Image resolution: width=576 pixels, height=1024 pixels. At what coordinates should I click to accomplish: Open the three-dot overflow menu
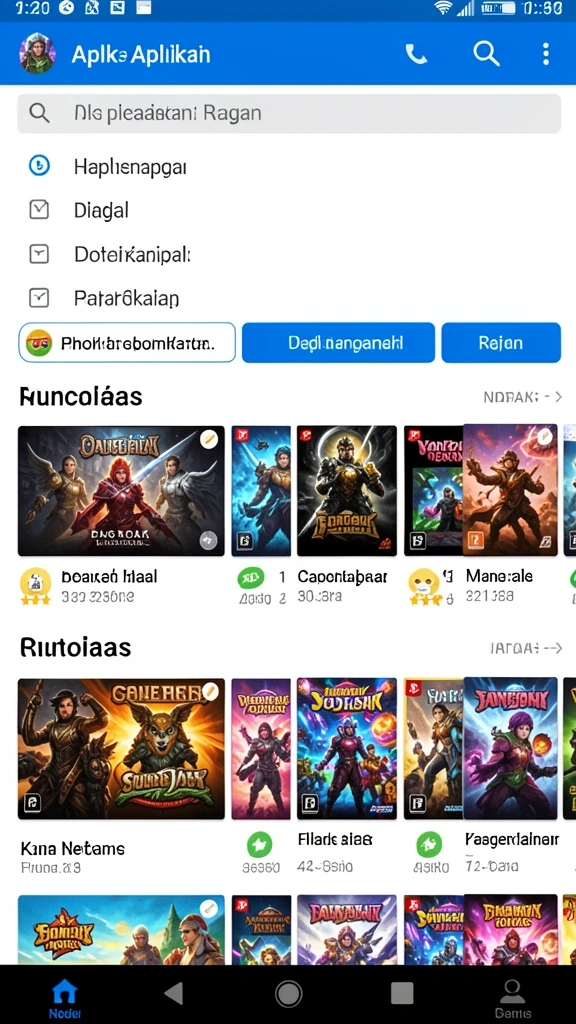coord(545,54)
